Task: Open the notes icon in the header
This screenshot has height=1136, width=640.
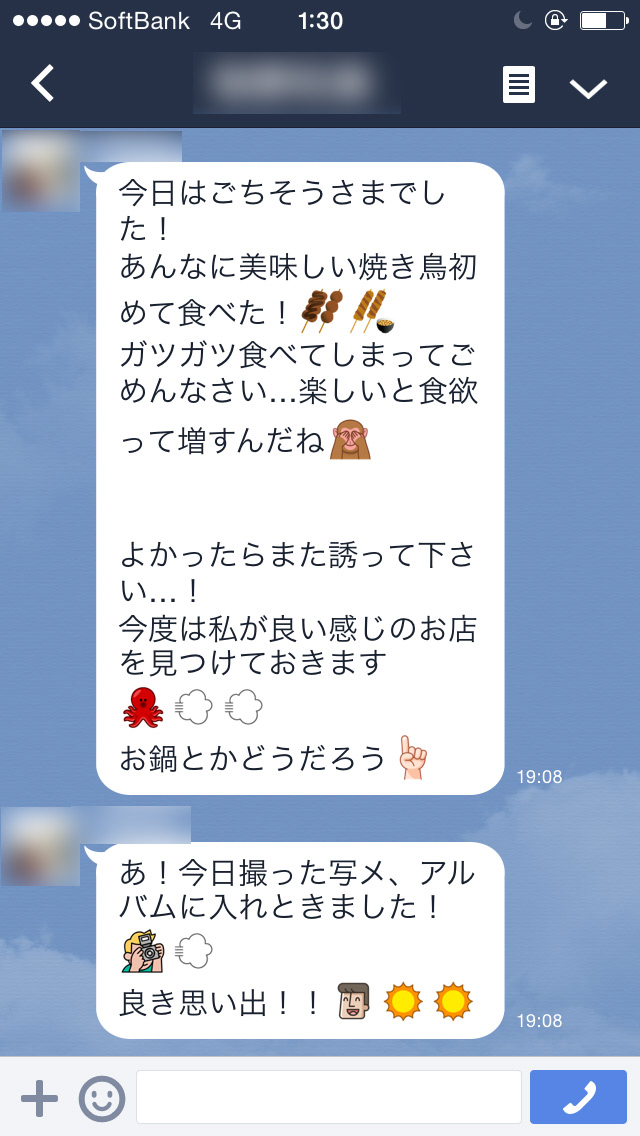Action: [518, 85]
